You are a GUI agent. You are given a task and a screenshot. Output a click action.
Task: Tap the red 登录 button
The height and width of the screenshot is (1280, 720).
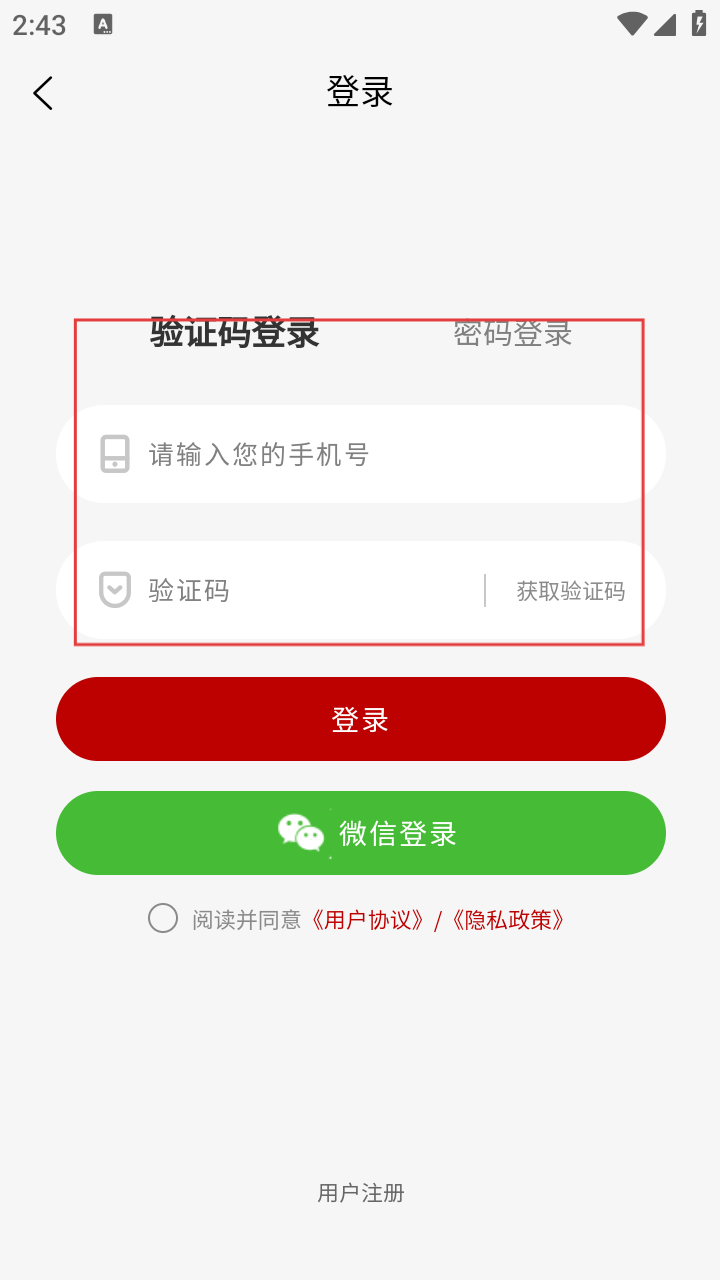(361, 719)
